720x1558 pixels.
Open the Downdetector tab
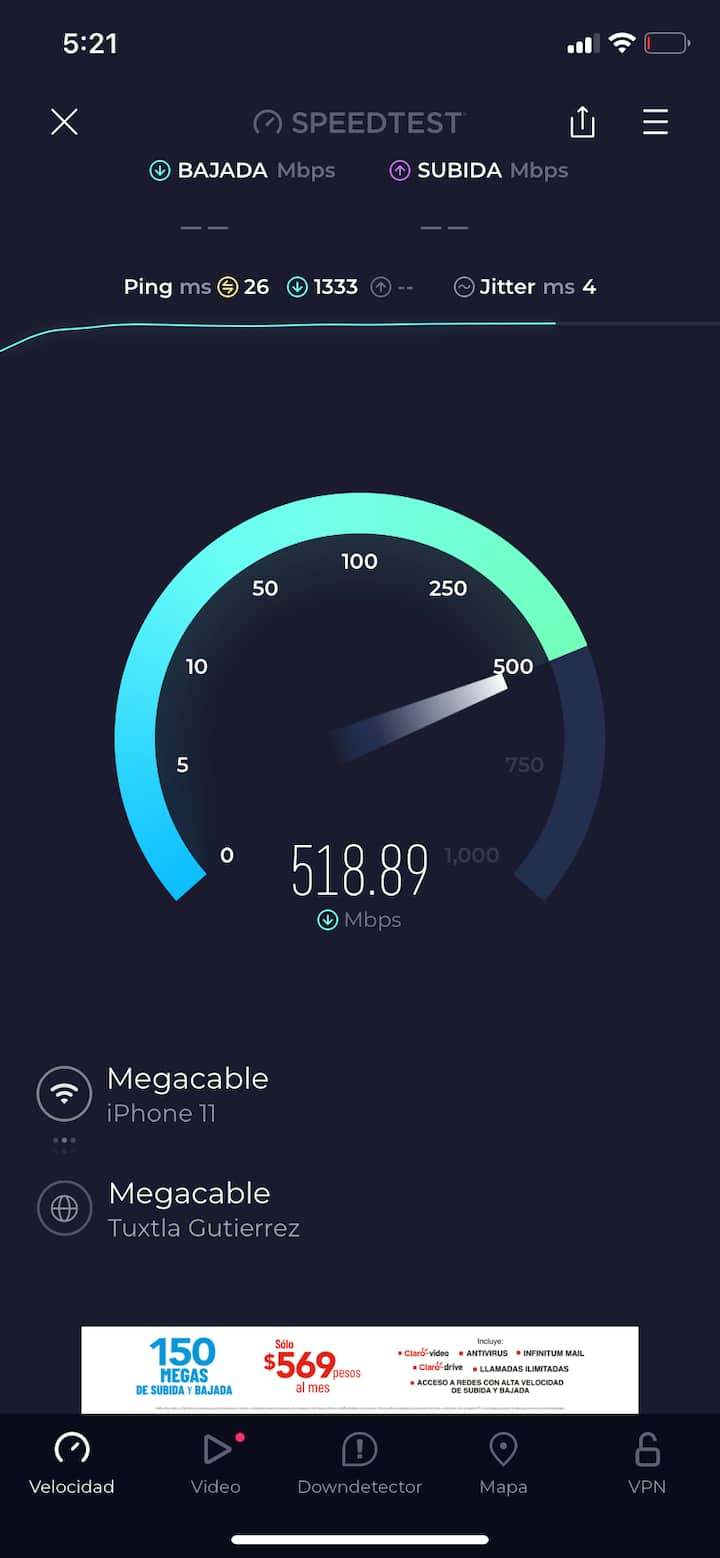point(359,1462)
